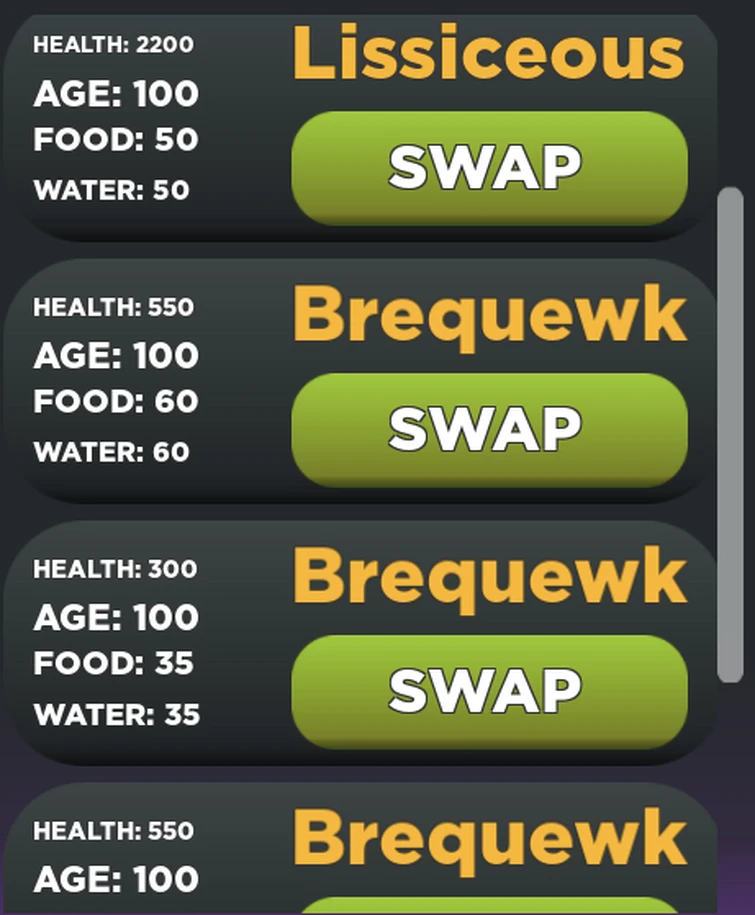Swap to the Brequewk with food 60
Image resolution: width=755 pixels, height=915 pixels.
(489, 430)
